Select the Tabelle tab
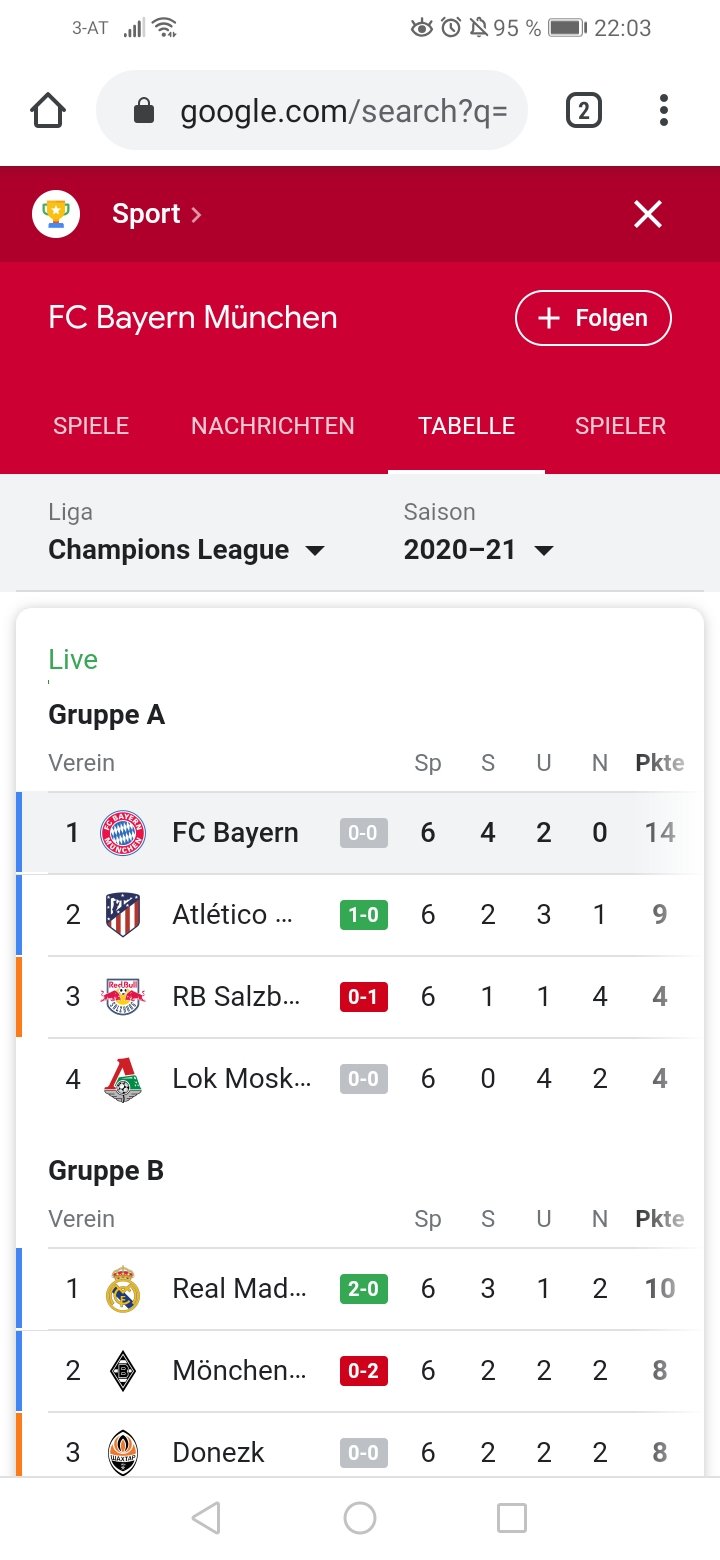Viewport: 720px width, 1560px height. coord(467,426)
